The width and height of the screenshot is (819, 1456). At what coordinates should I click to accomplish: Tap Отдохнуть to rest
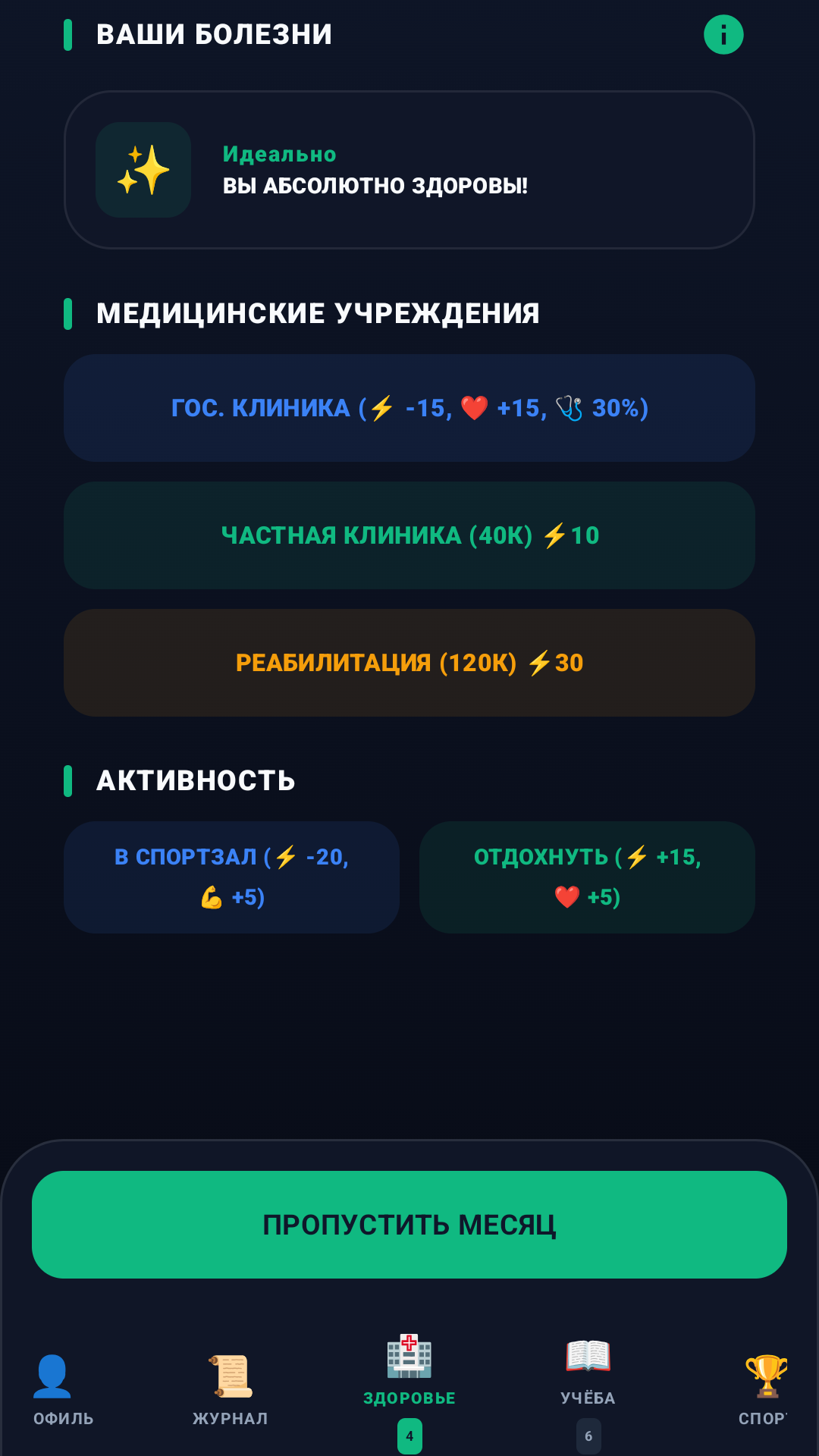coord(587,877)
